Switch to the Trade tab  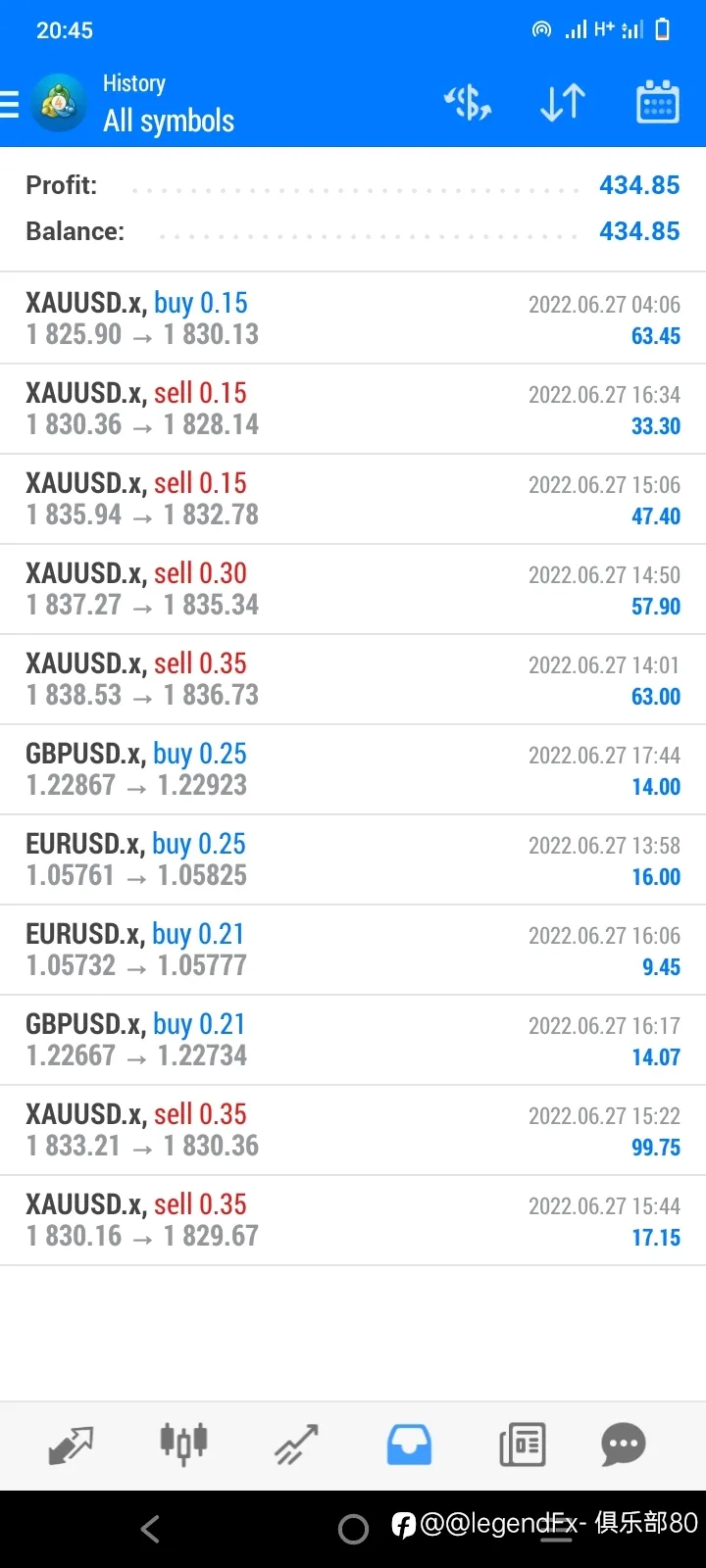(x=296, y=1445)
